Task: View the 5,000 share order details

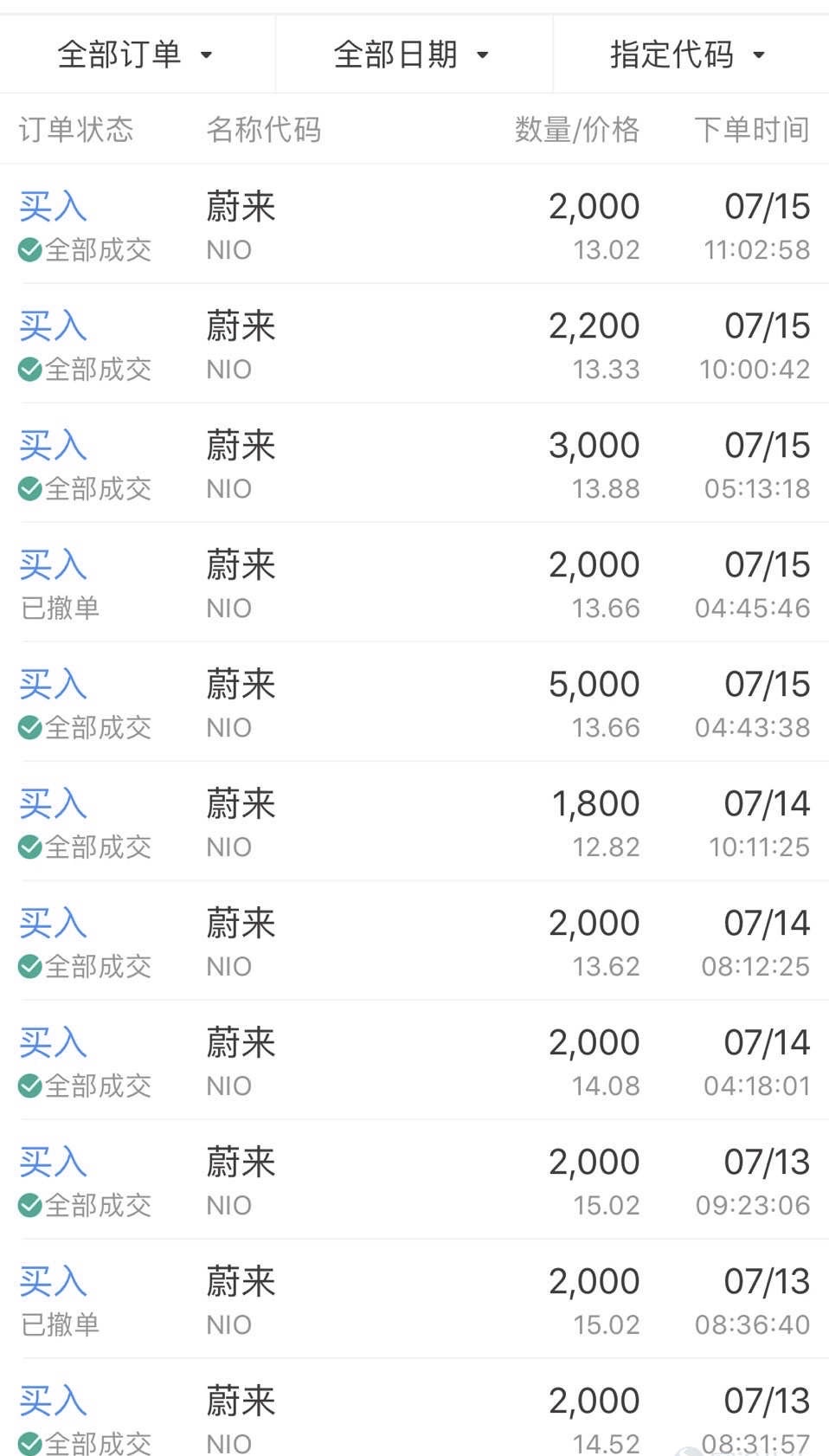Action: click(414, 702)
